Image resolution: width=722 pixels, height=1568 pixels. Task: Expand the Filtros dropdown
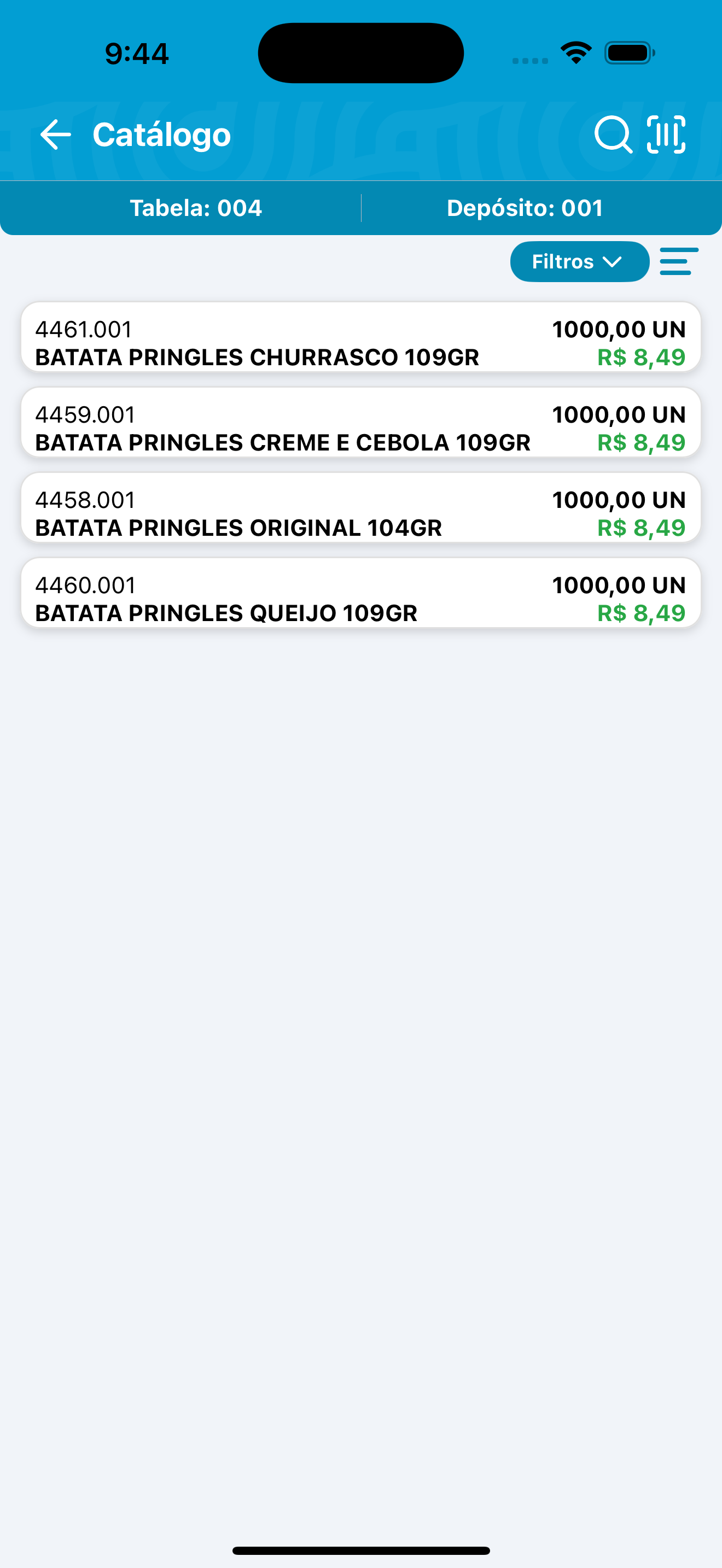pyautogui.click(x=579, y=262)
